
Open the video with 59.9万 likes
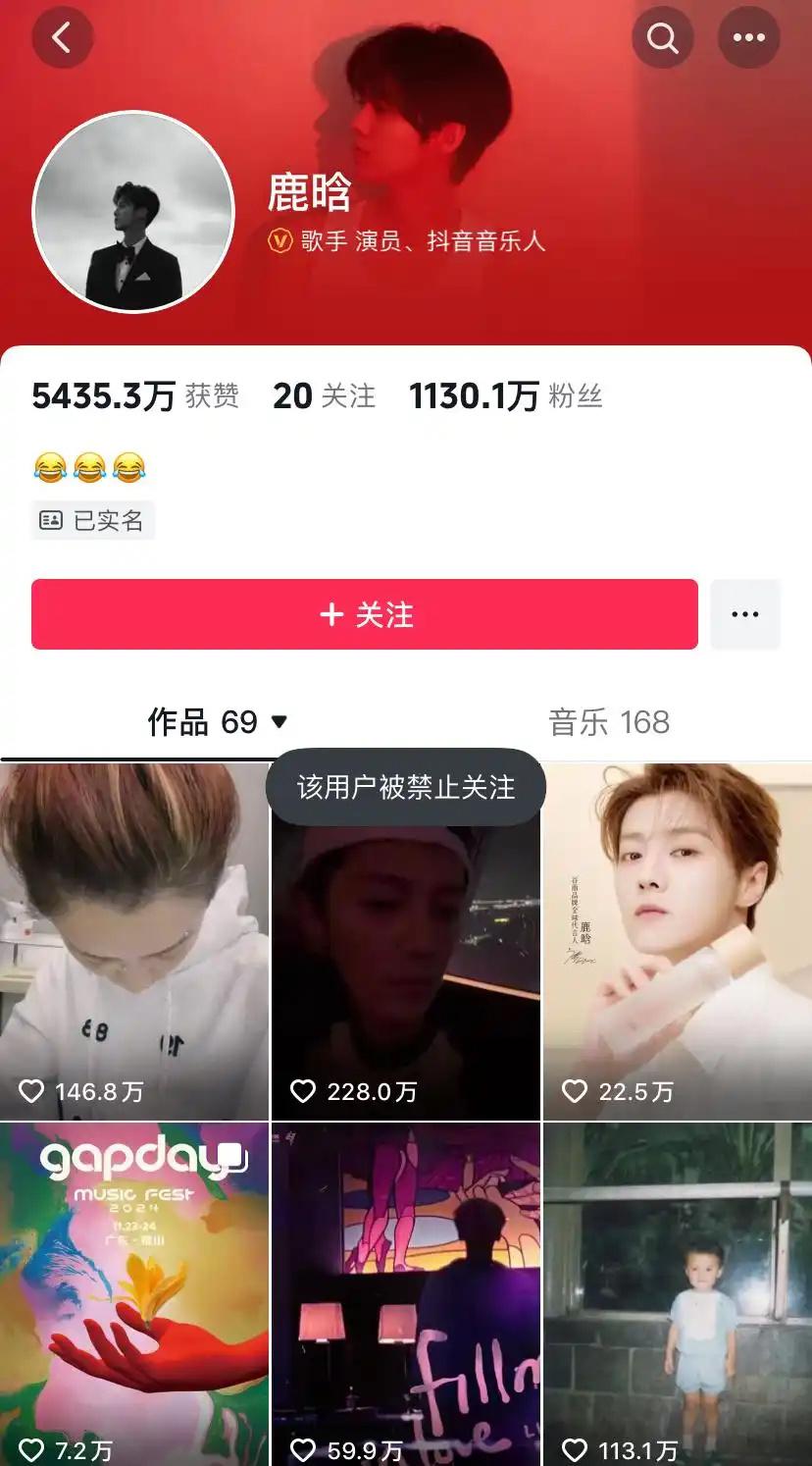pyautogui.click(x=405, y=1295)
